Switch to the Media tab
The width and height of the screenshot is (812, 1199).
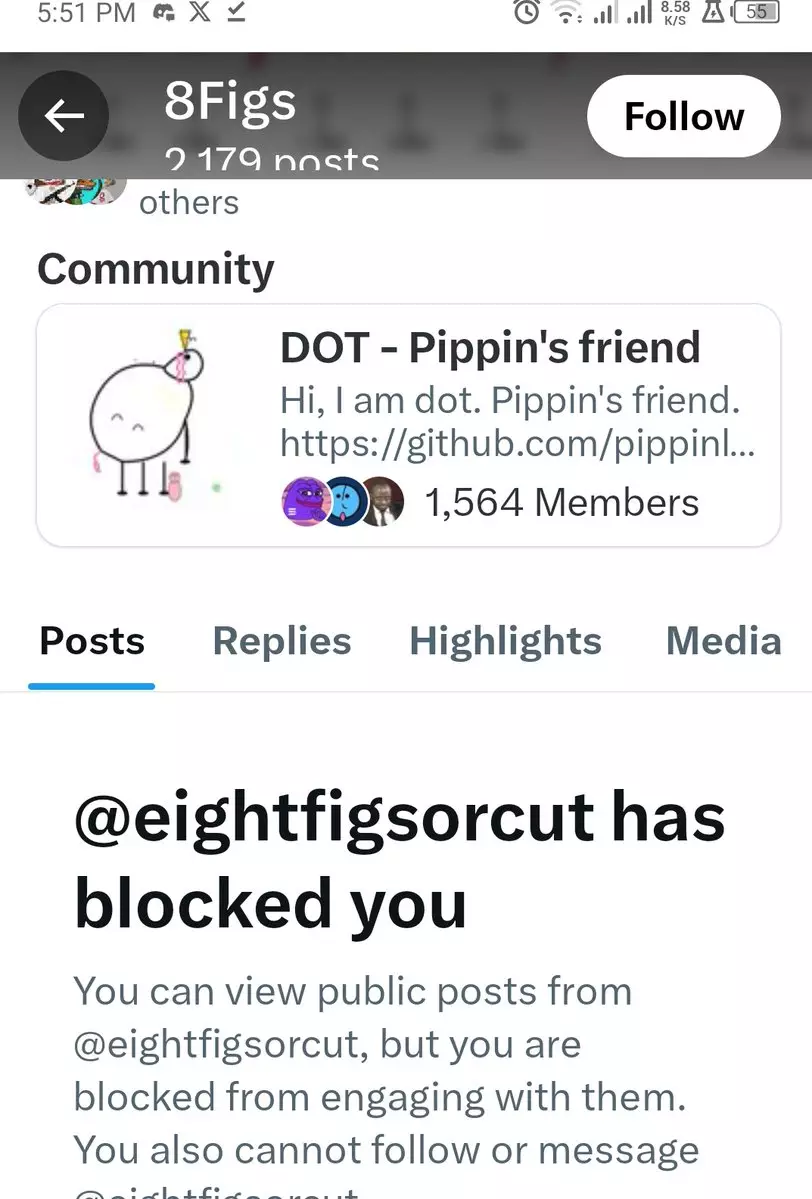[x=723, y=641]
